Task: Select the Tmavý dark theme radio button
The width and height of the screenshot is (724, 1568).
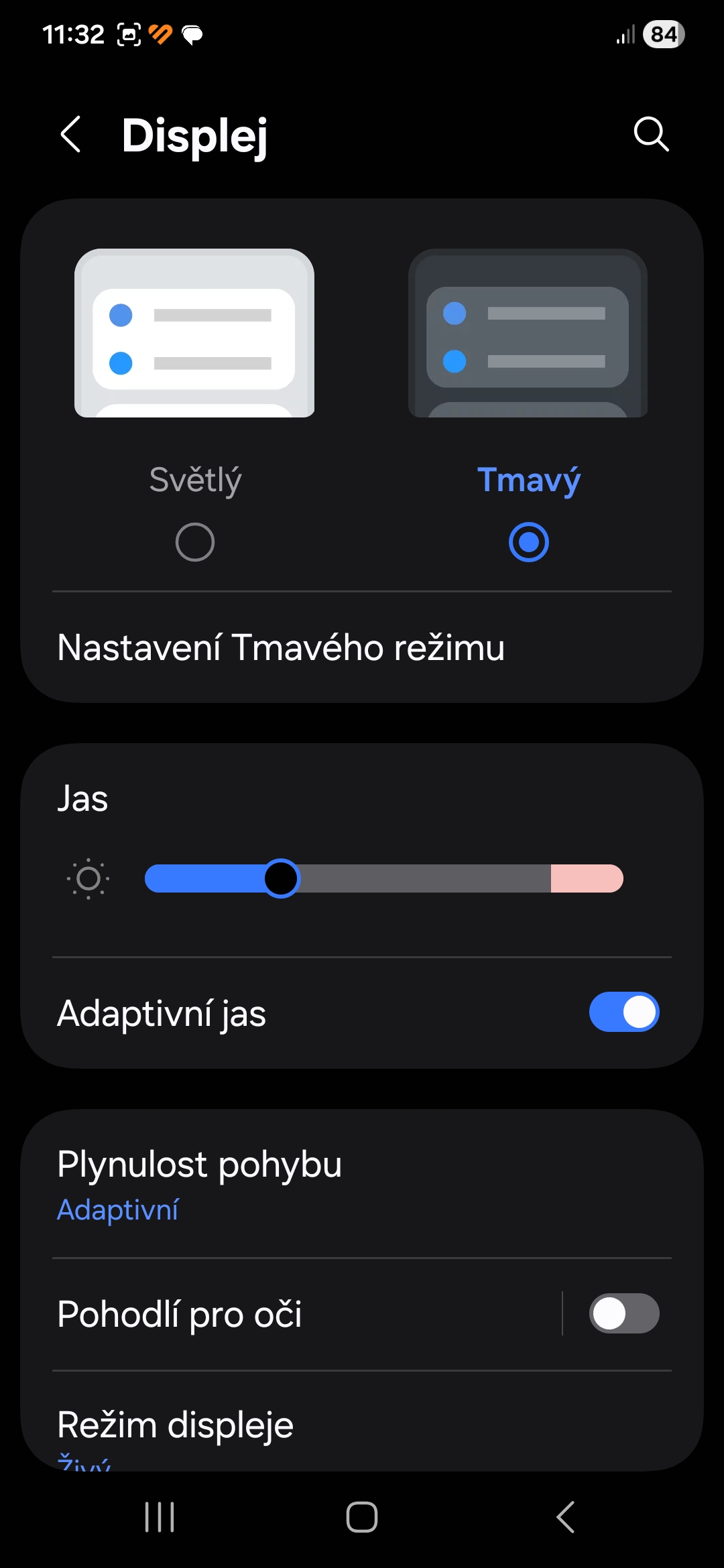Action: point(528,542)
